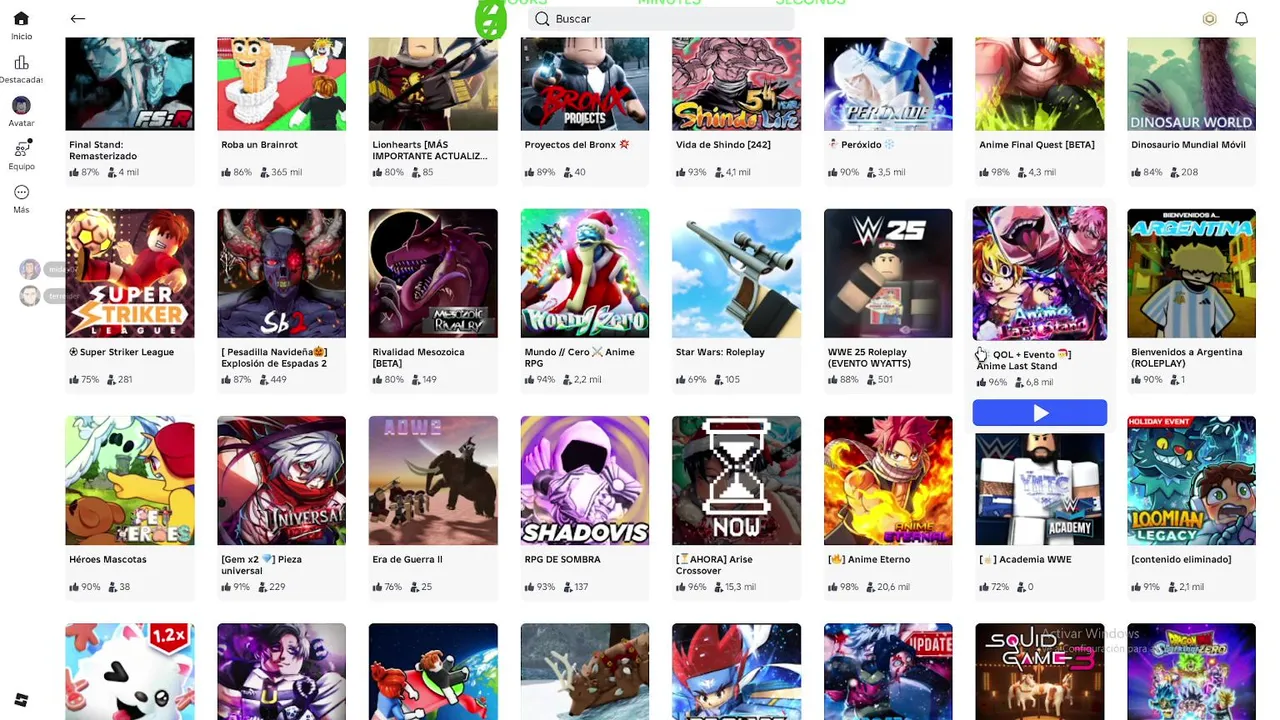
Task: Select Roba un Brainrot game
Action: 281,85
